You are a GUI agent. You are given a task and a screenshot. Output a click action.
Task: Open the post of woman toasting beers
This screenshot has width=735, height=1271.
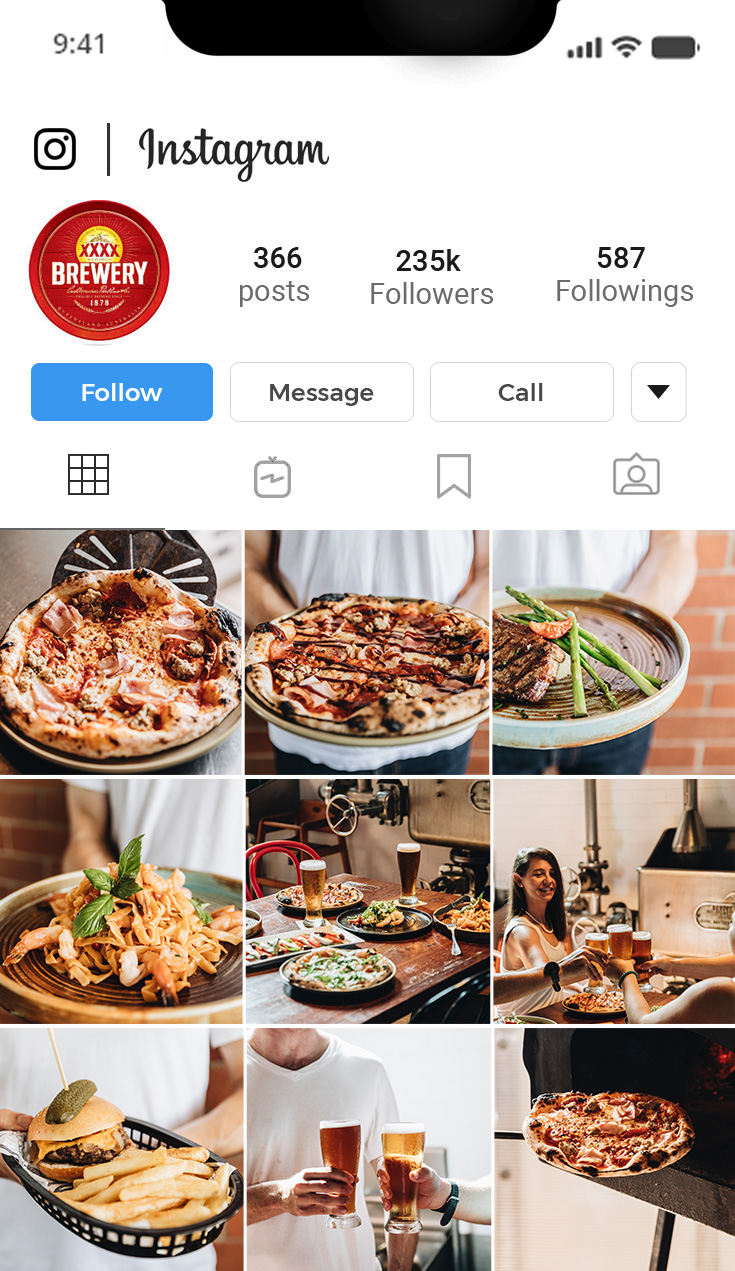613,901
